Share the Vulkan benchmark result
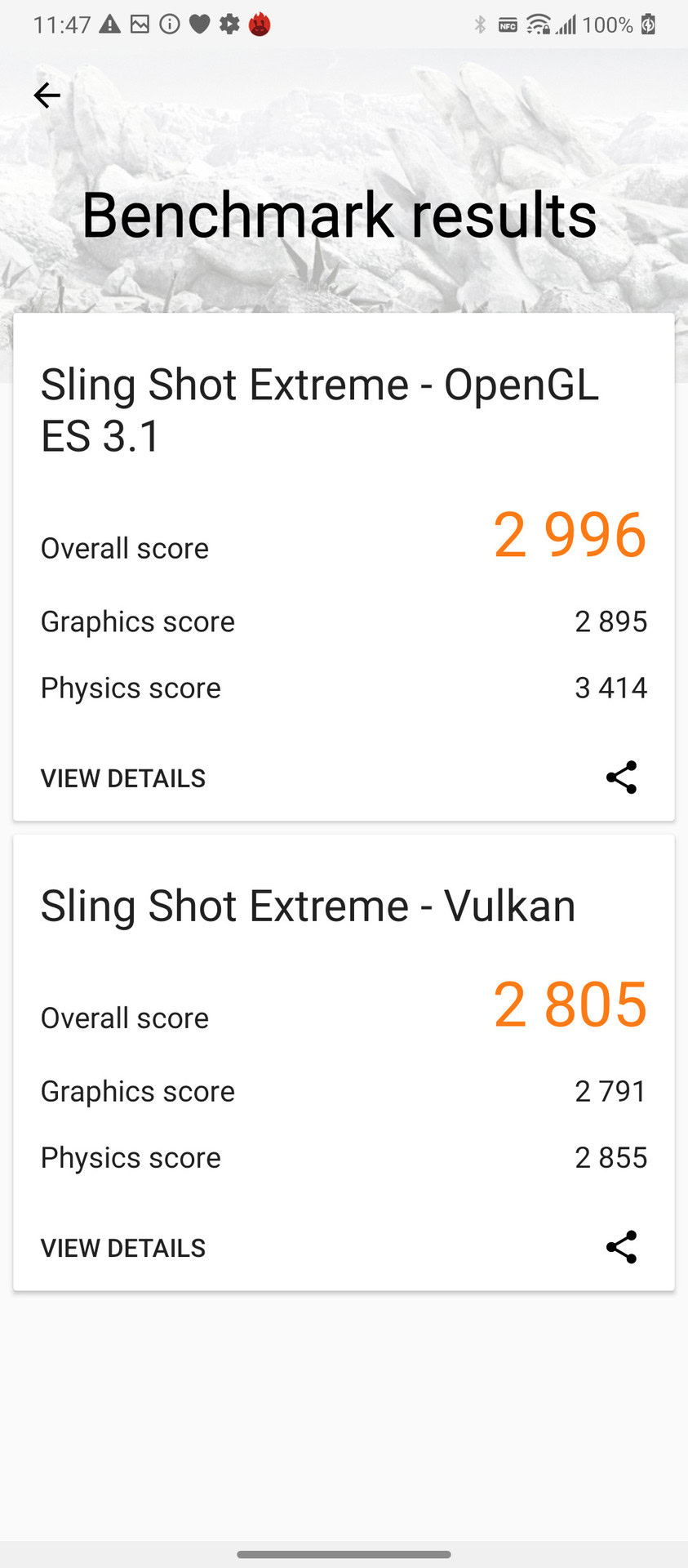This screenshot has height=1568, width=688. click(x=621, y=1247)
